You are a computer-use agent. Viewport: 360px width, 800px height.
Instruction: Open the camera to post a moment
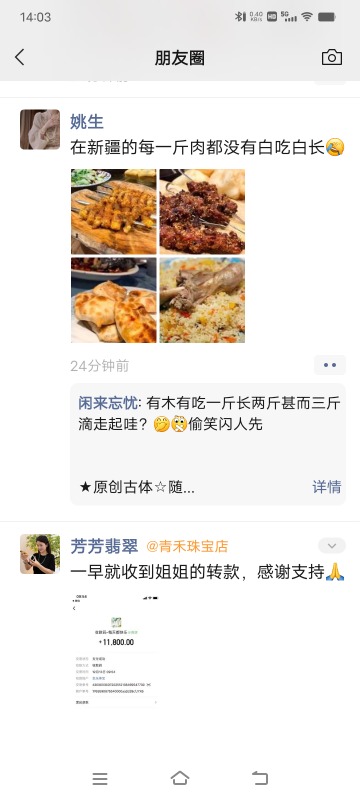coord(331,57)
